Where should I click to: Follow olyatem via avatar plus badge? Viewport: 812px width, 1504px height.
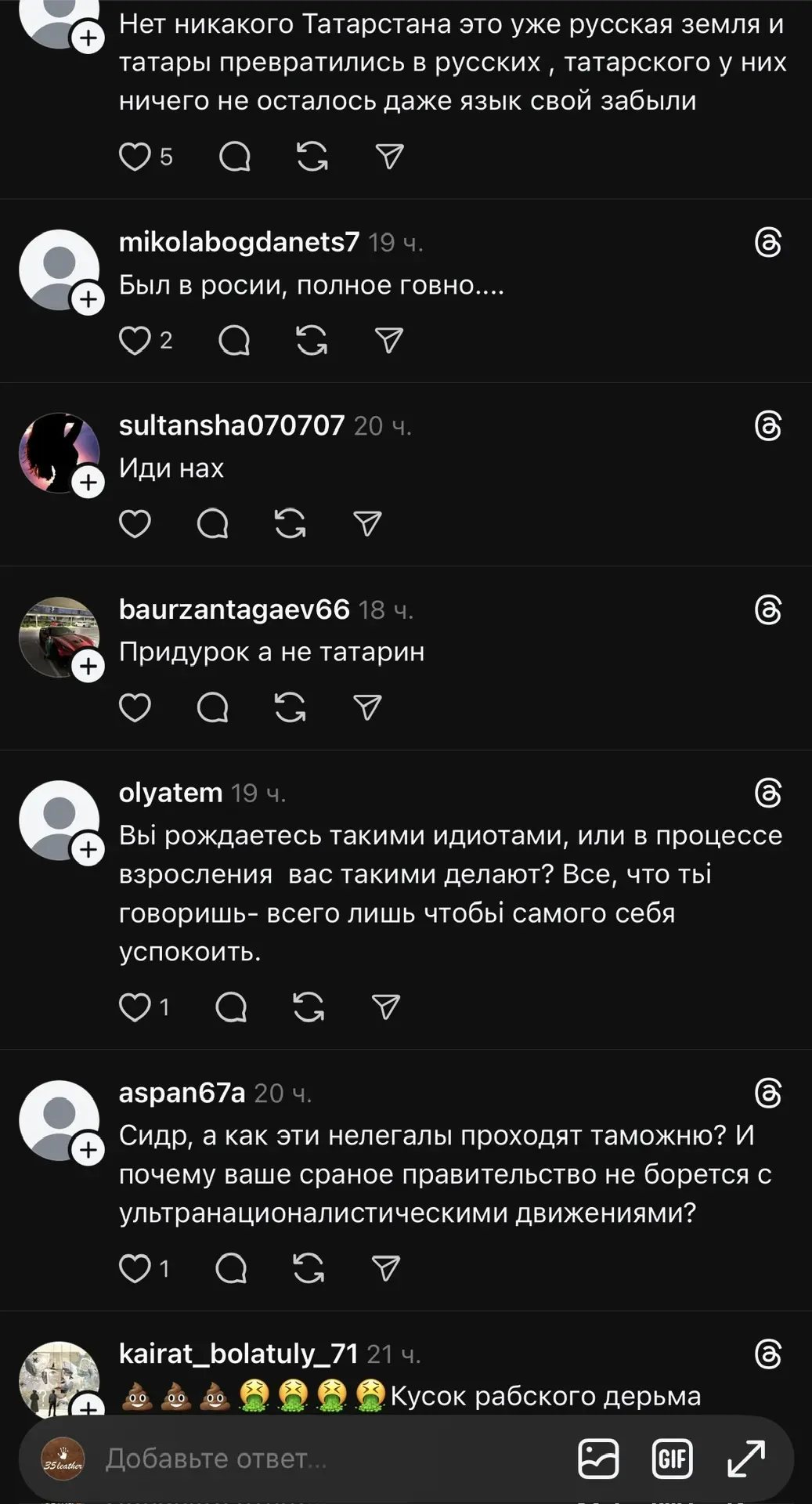(x=88, y=849)
